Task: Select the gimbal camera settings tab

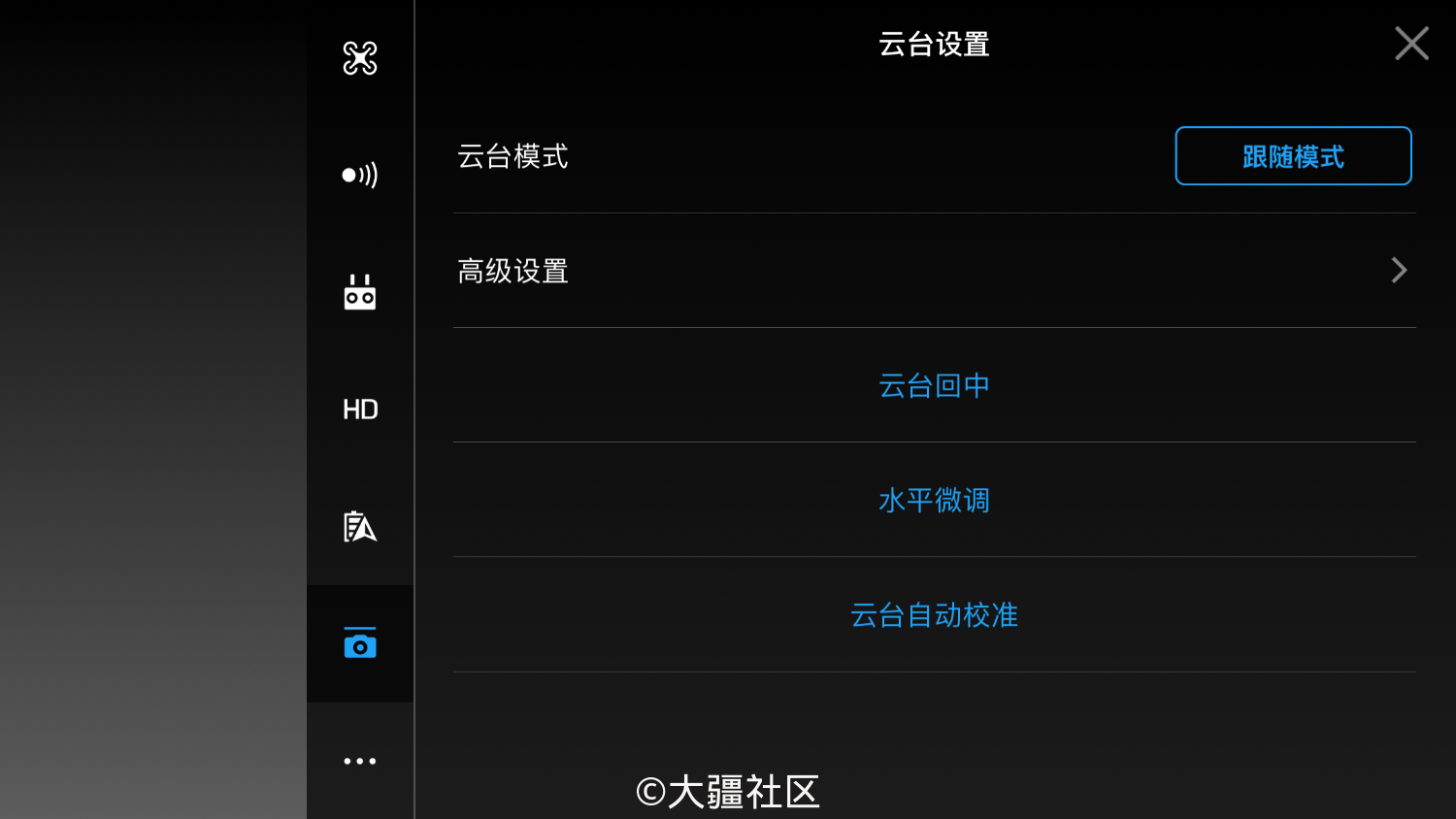Action: 360,643
